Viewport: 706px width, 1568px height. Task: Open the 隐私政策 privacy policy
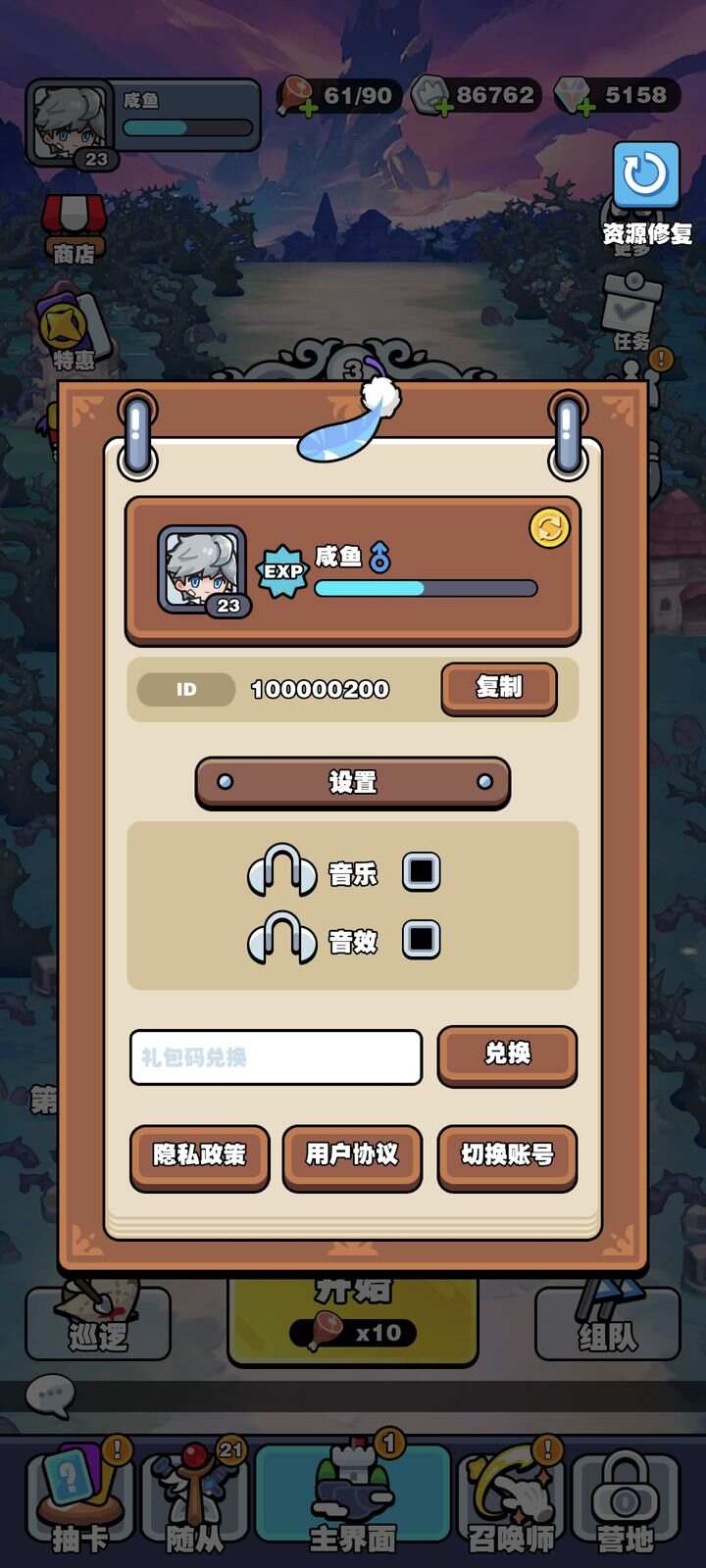199,1155
